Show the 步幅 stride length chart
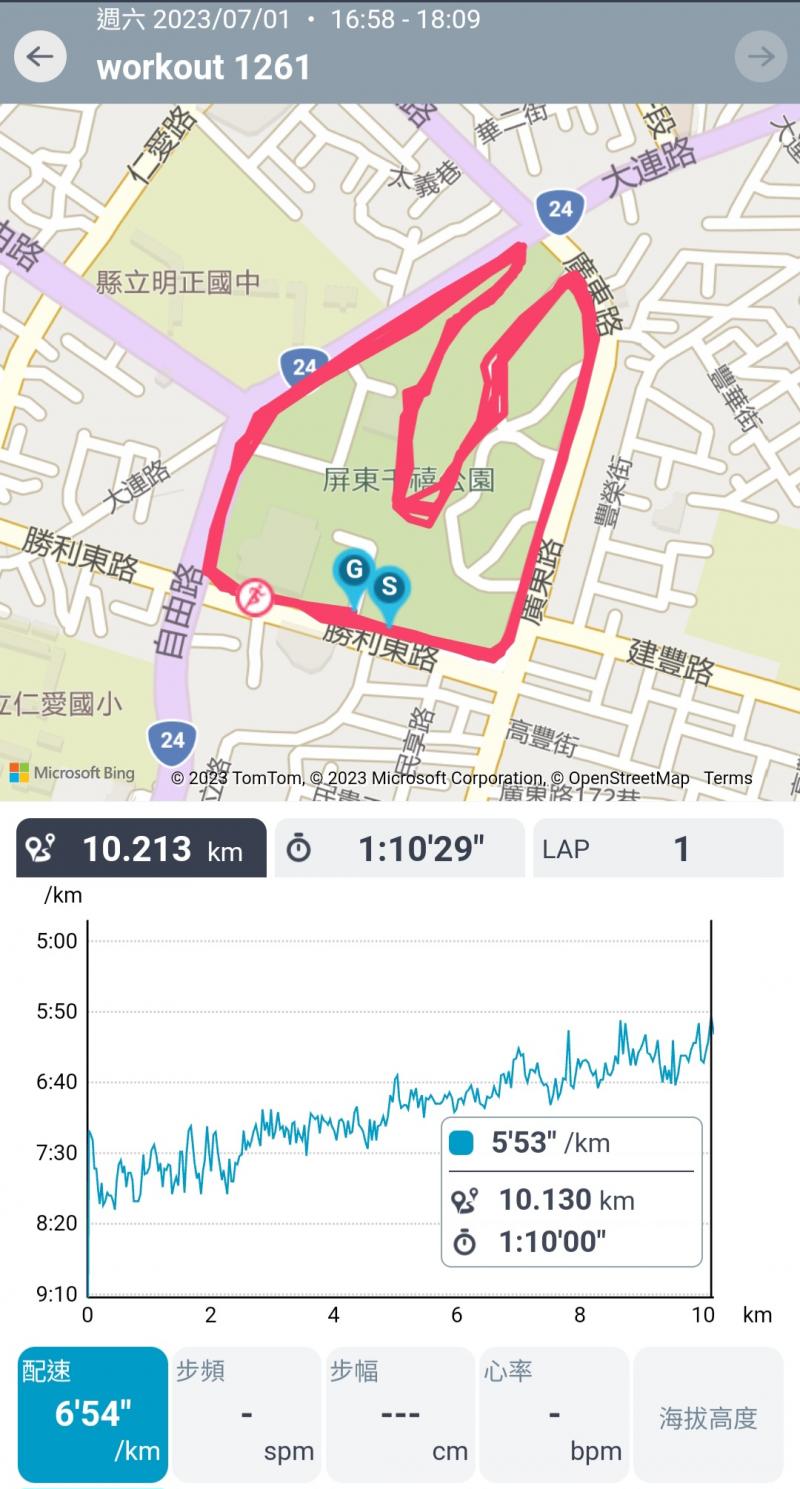The height and width of the screenshot is (1489, 800). coord(400,1414)
